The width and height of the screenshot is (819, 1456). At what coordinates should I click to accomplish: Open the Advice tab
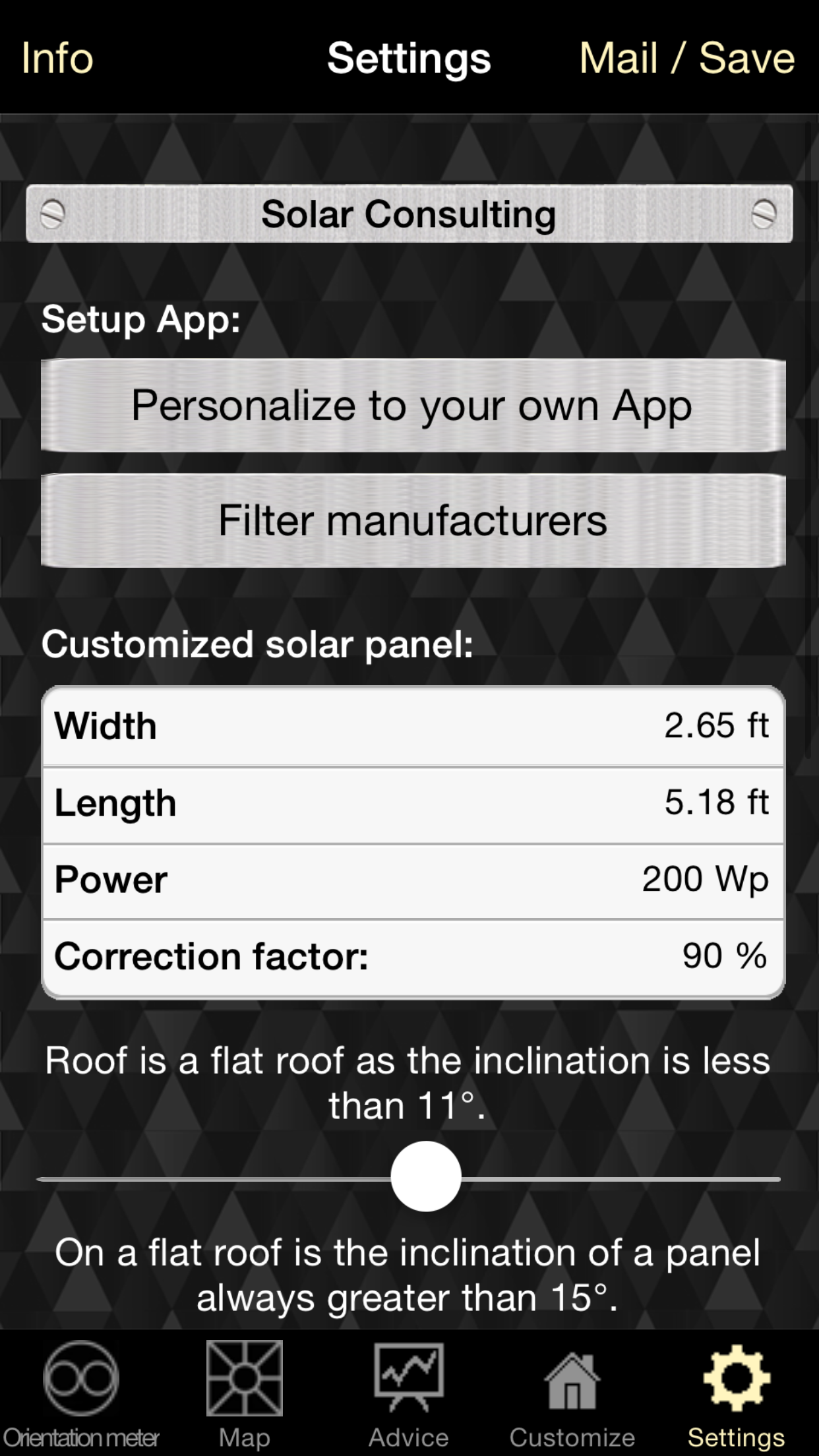pyautogui.click(x=409, y=1393)
